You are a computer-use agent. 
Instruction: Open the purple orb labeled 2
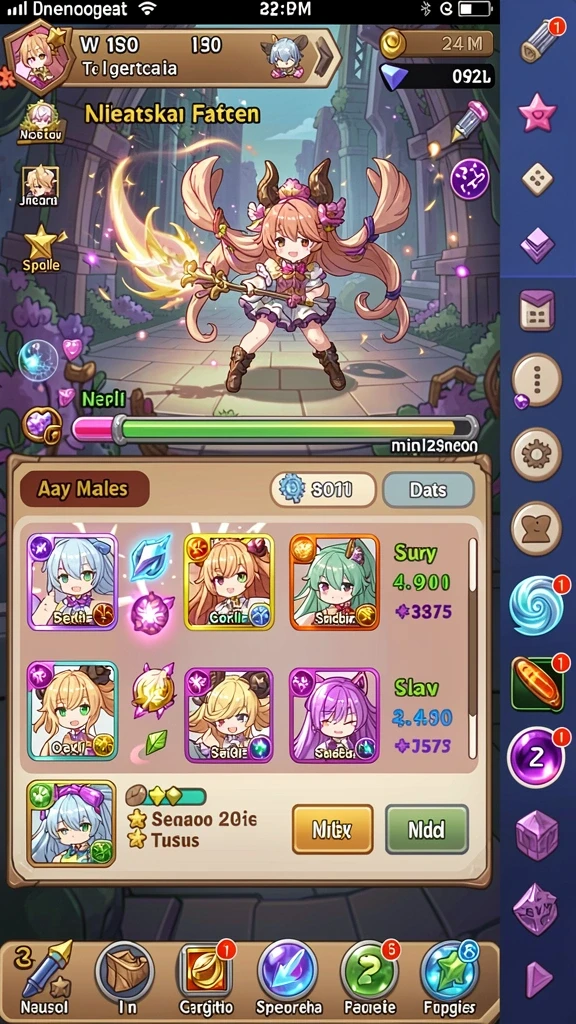pos(537,757)
